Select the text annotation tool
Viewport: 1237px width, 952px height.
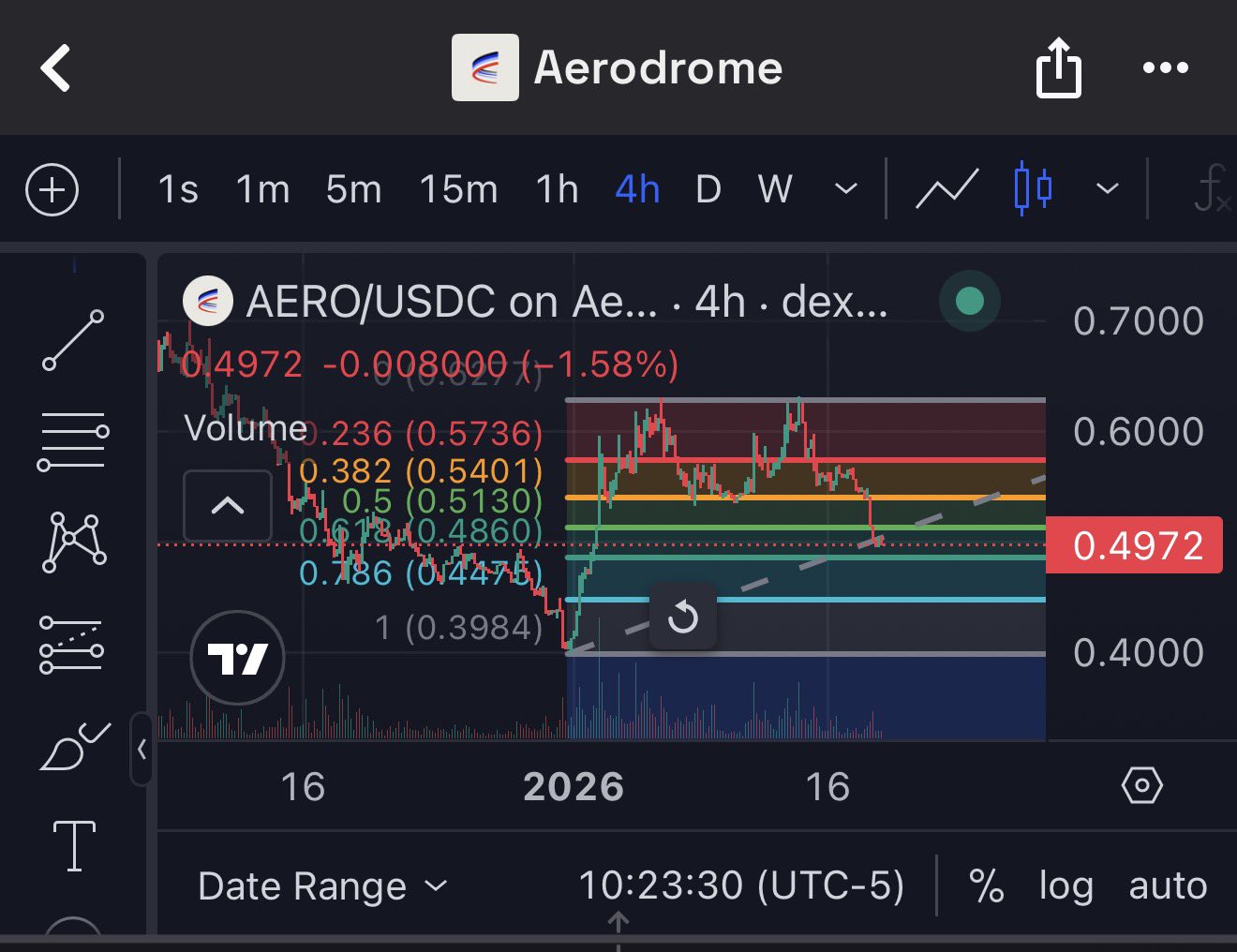click(74, 845)
